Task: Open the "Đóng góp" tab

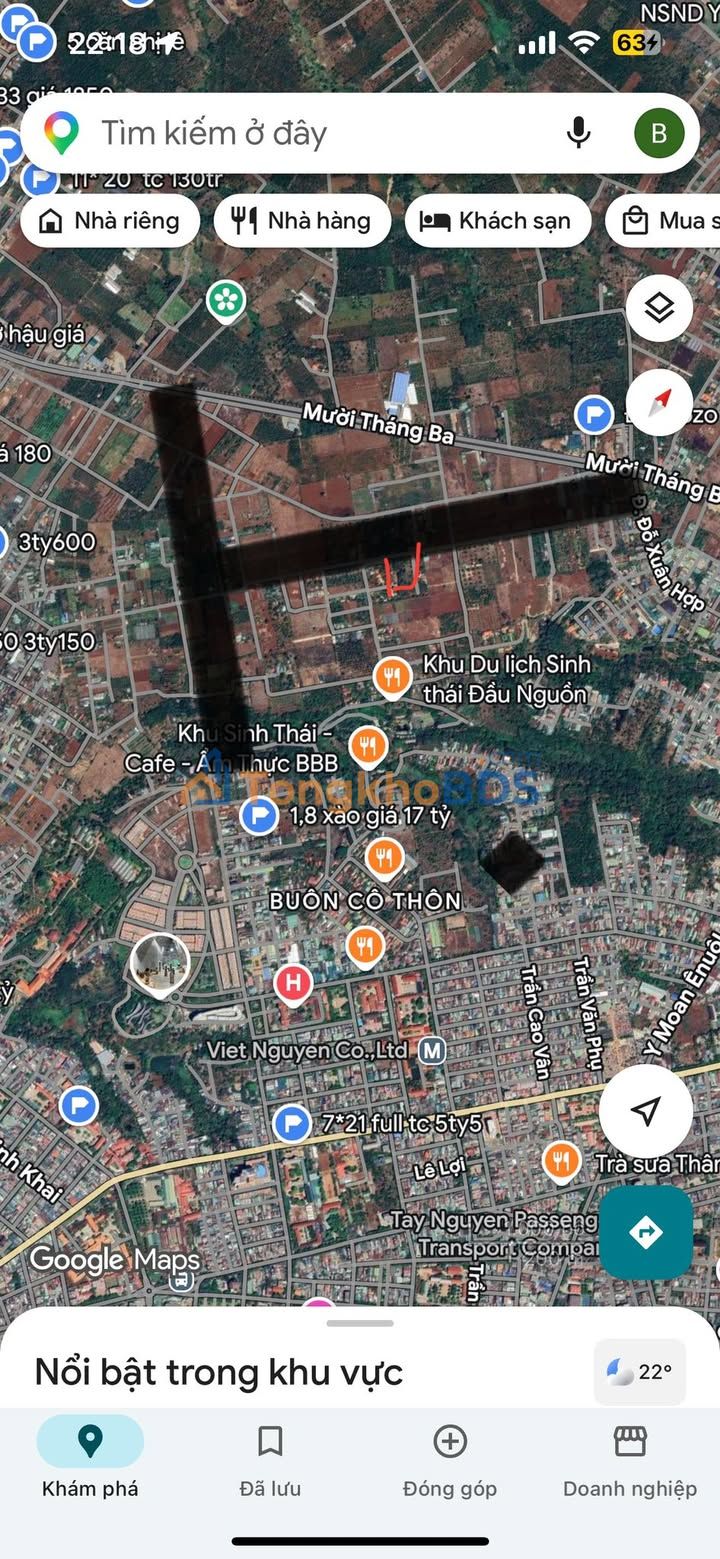Action: (x=450, y=1460)
